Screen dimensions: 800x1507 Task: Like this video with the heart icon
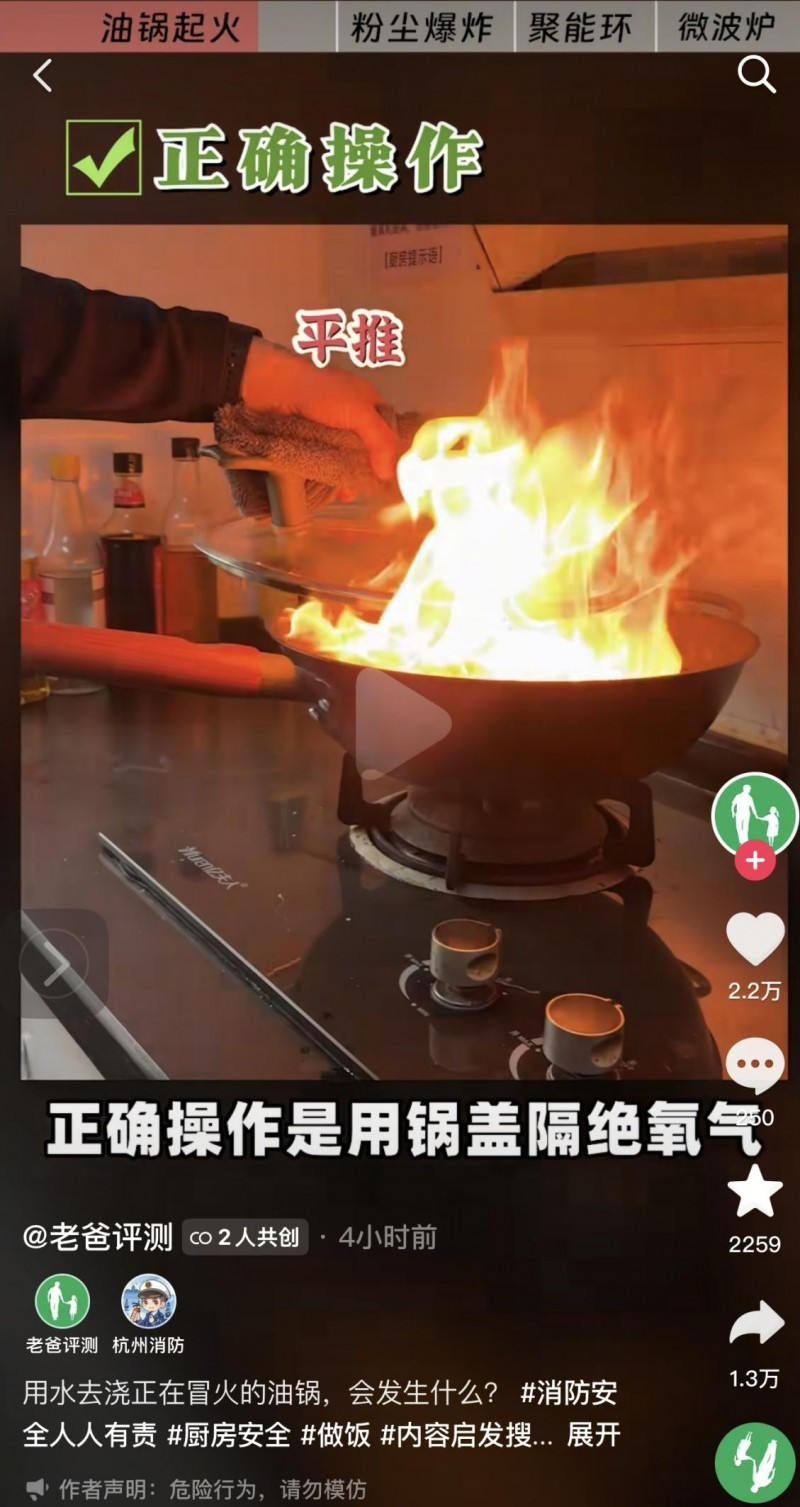click(x=755, y=940)
